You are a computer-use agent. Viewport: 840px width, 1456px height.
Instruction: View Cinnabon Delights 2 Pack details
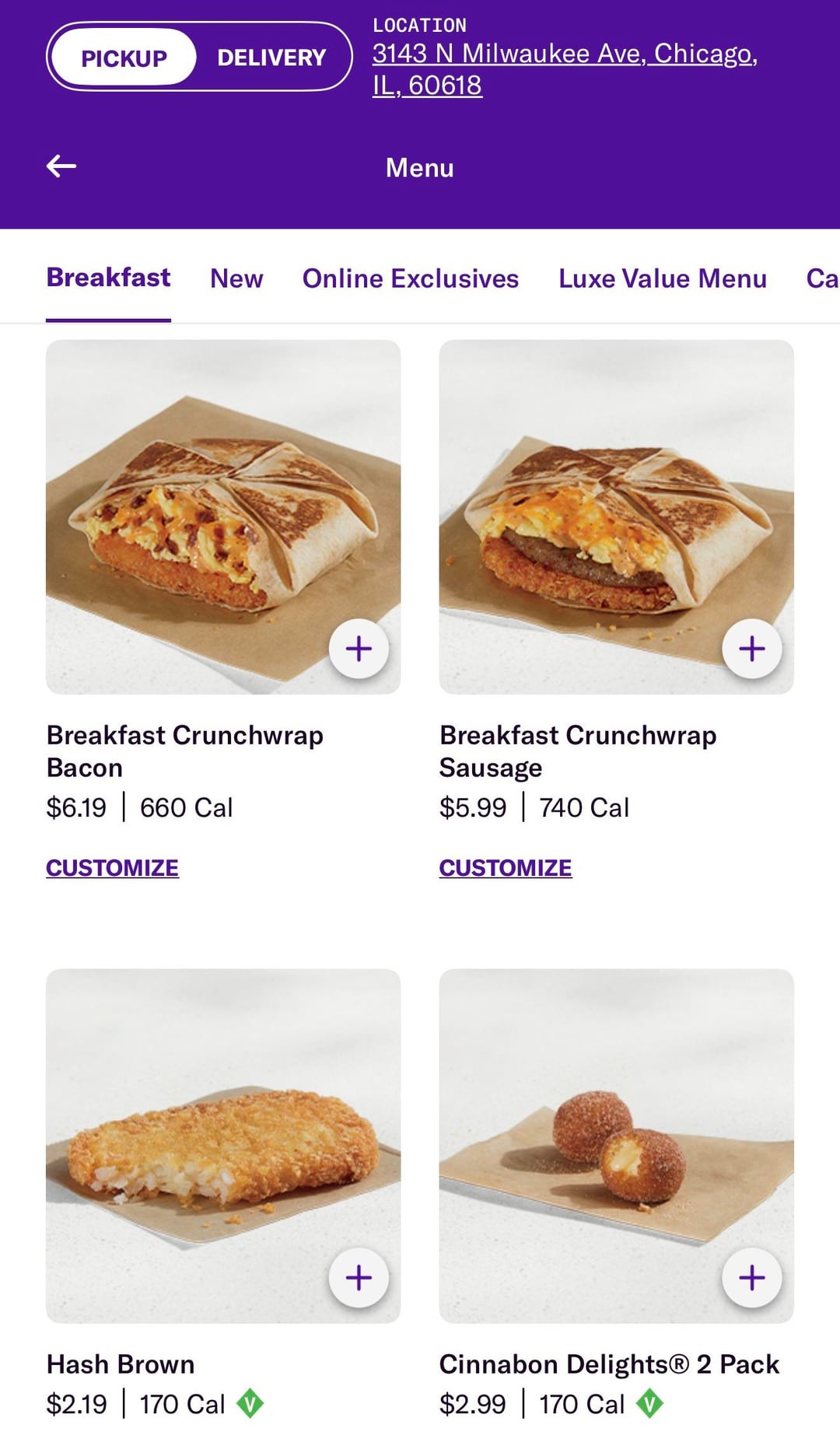click(x=608, y=1364)
